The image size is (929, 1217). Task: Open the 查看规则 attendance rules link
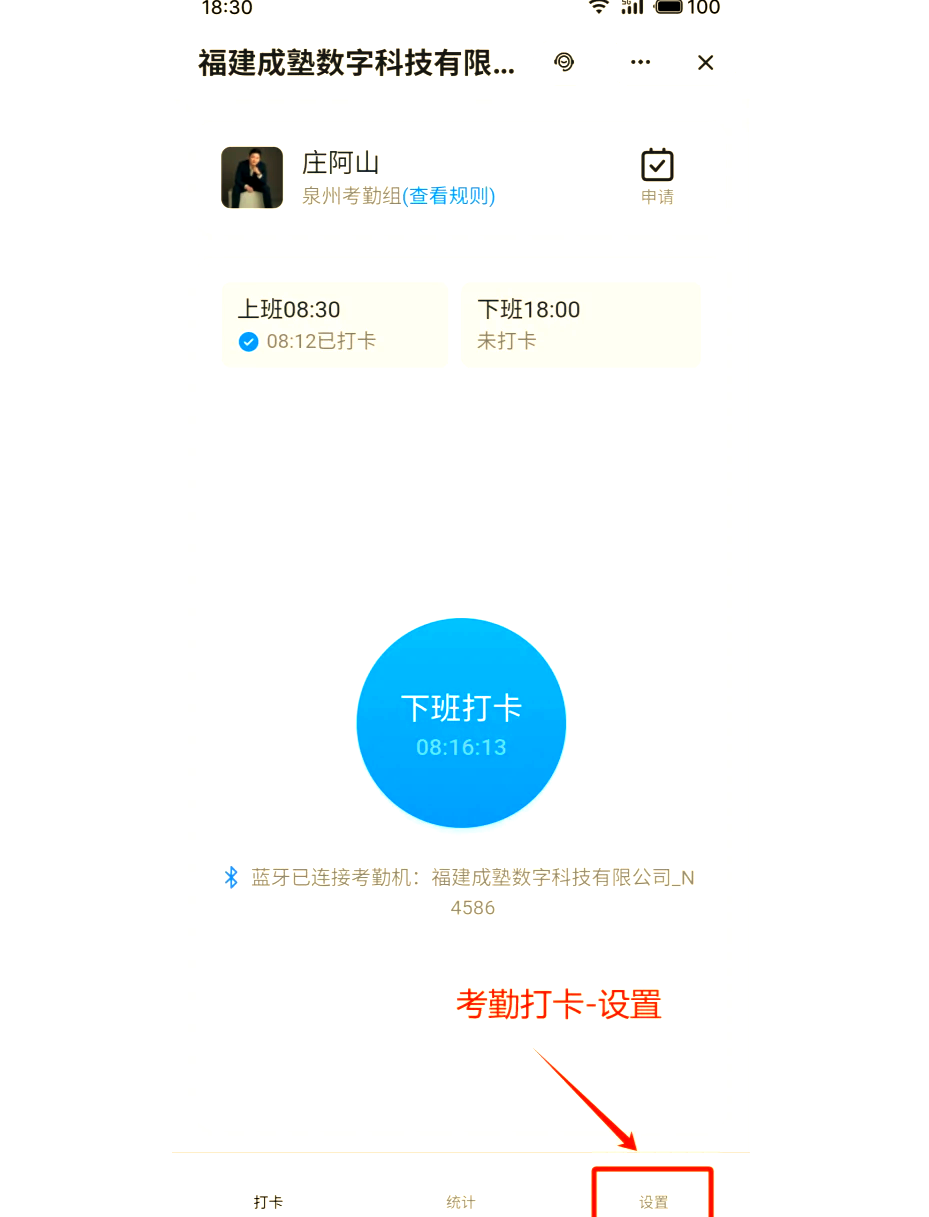pos(449,196)
